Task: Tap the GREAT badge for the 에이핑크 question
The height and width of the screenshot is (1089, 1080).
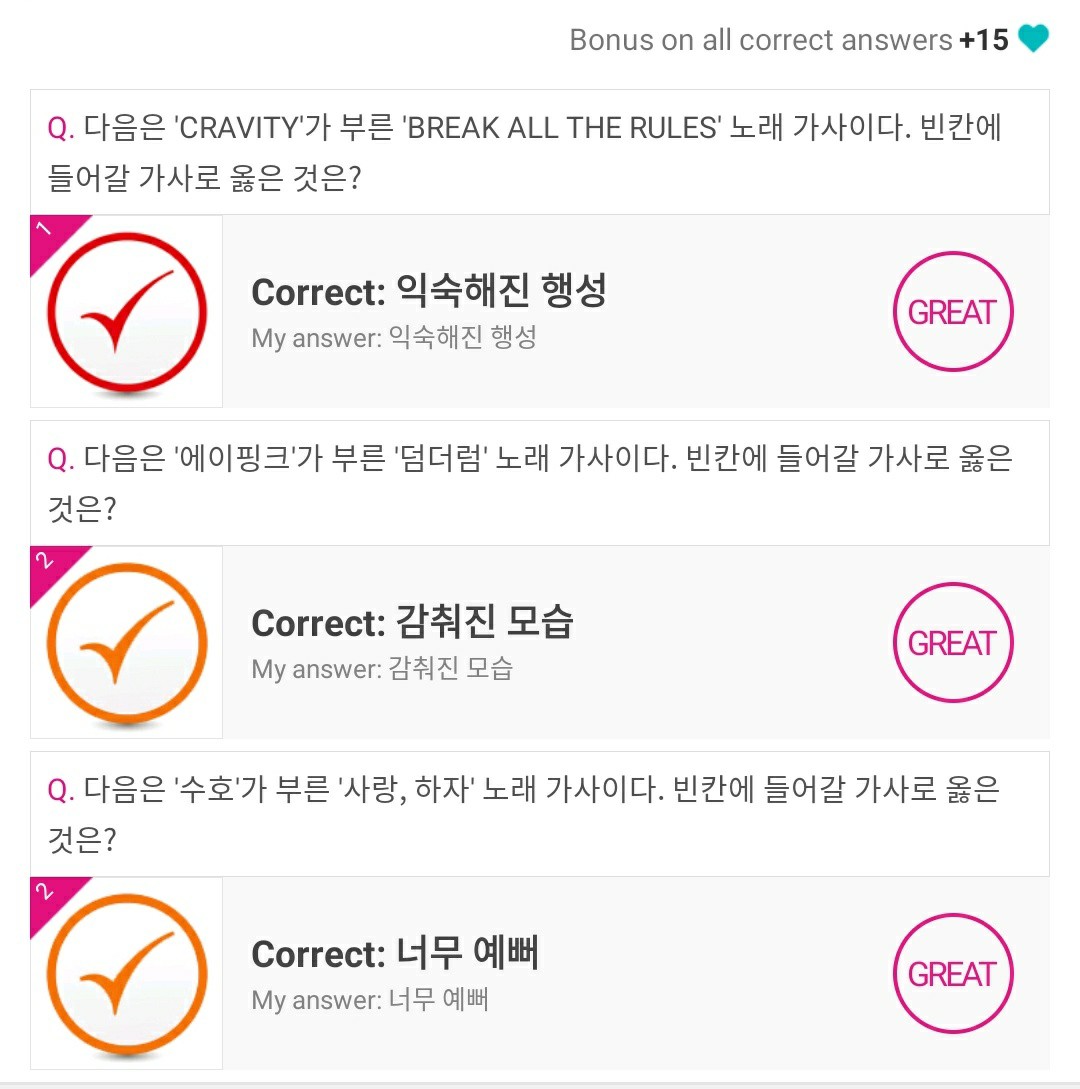Action: 952,643
